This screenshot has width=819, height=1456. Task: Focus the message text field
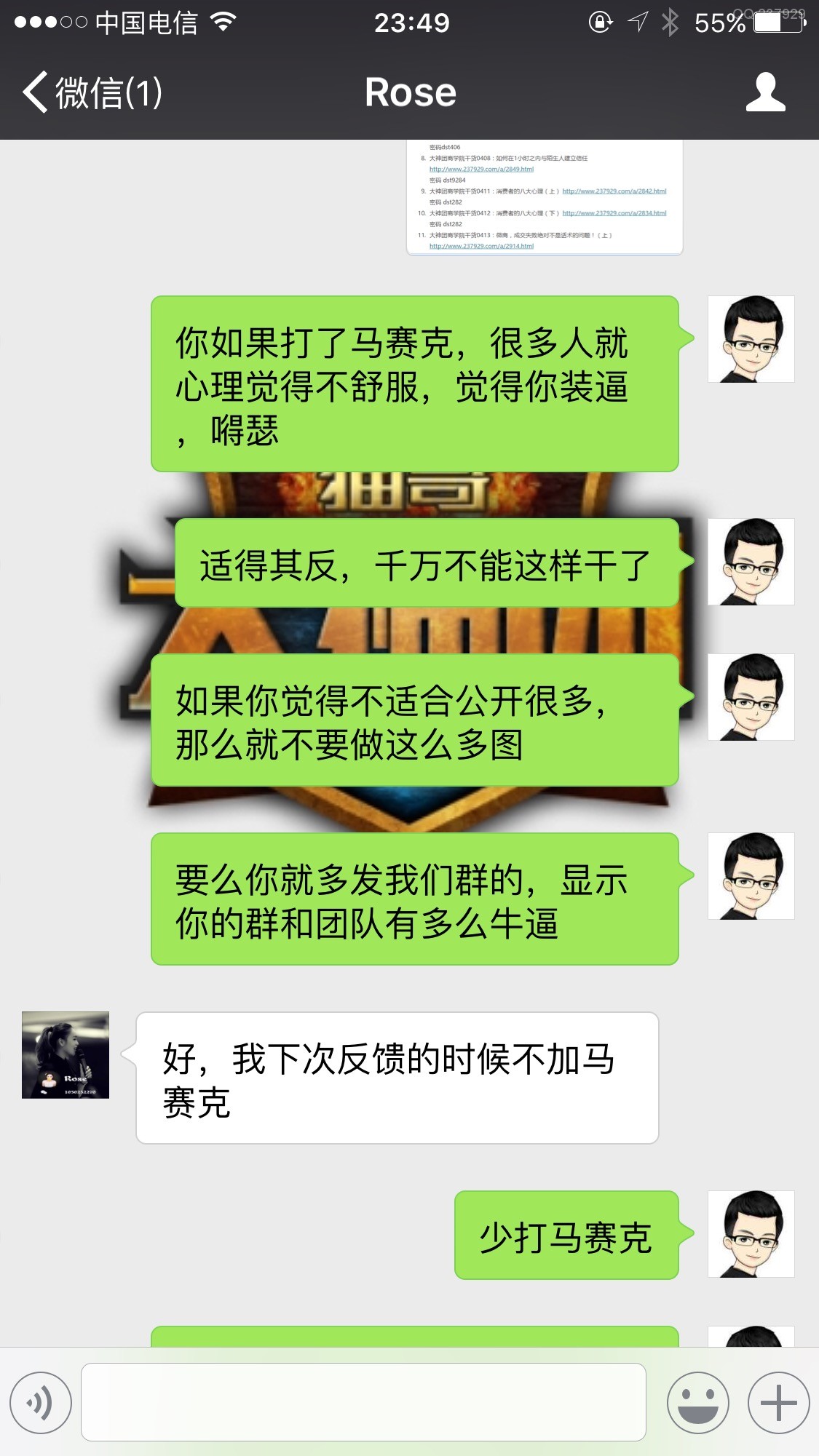363,1401
